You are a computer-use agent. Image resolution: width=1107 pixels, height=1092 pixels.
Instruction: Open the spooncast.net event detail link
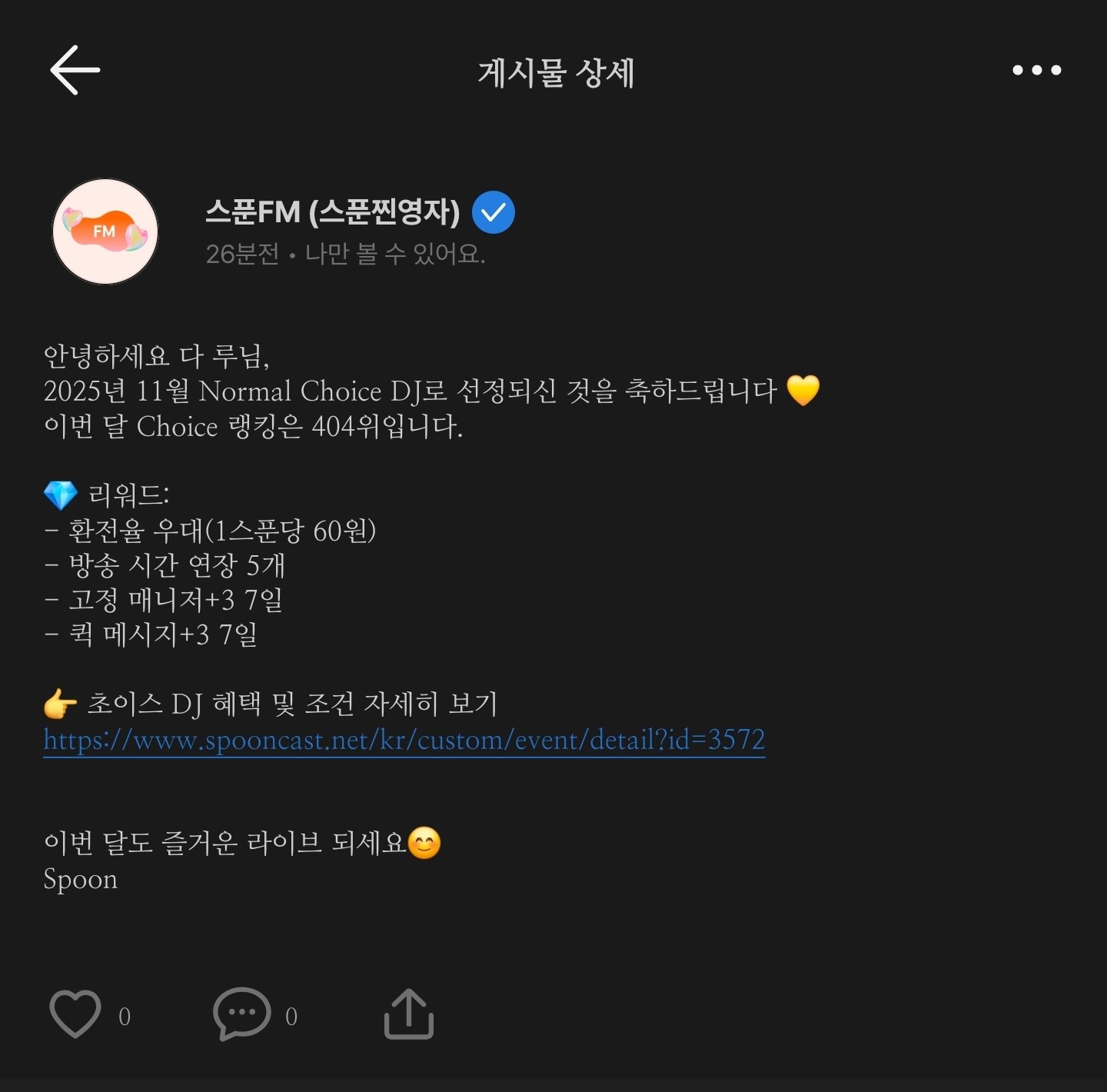pyautogui.click(x=404, y=740)
